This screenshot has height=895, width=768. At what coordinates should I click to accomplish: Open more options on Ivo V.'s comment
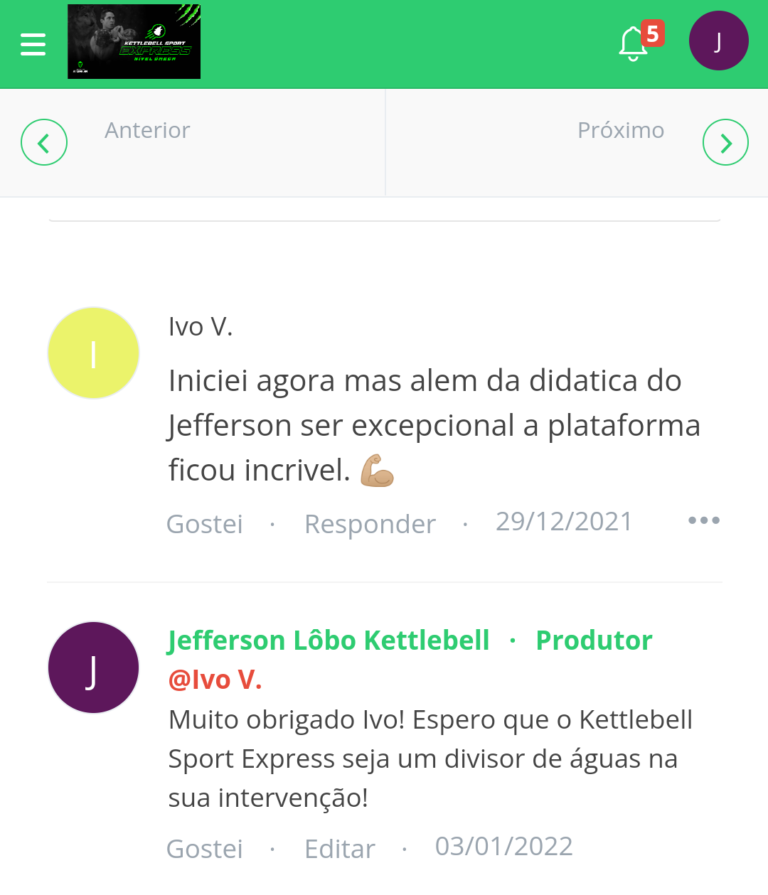pyautogui.click(x=703, y=520)
